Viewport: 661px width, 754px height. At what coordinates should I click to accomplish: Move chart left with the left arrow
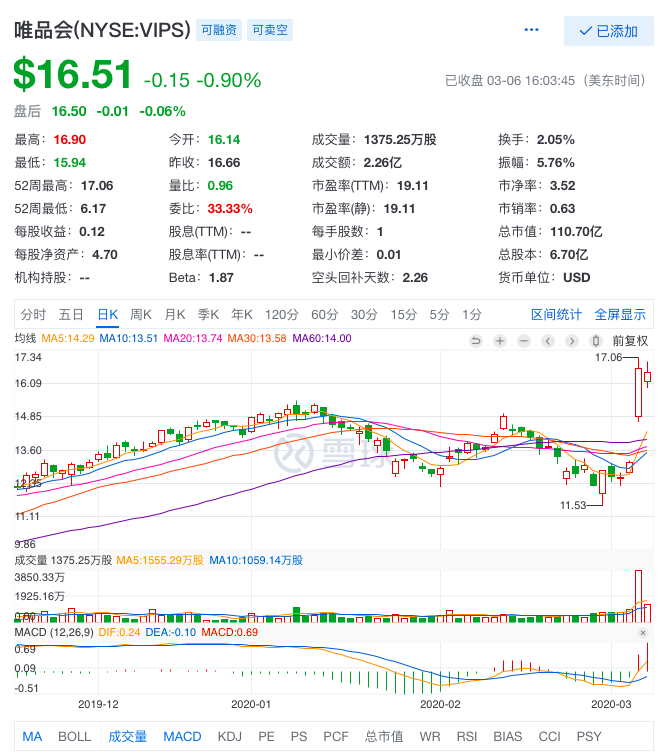(546, 340)
